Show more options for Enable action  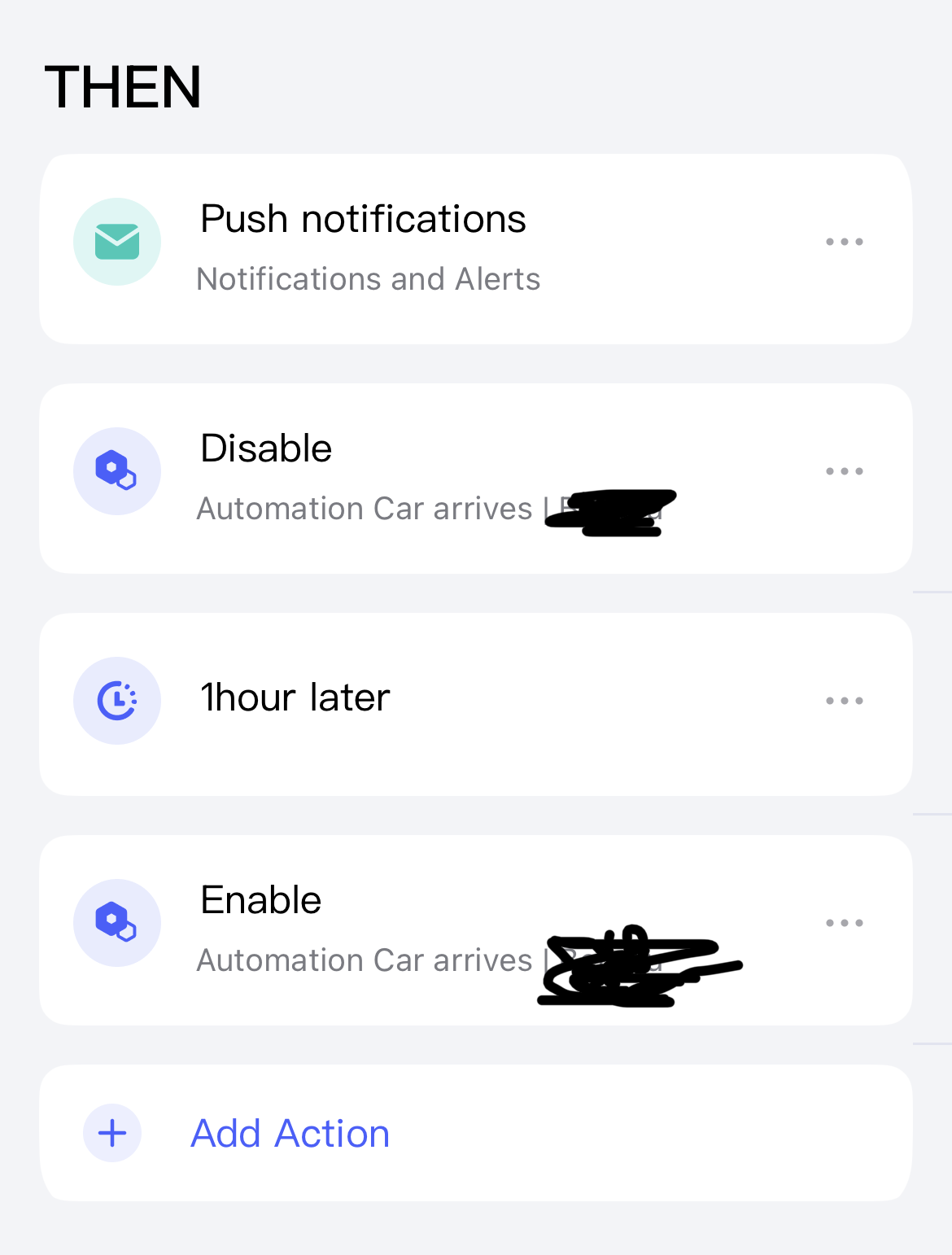[x=844, y=923]
